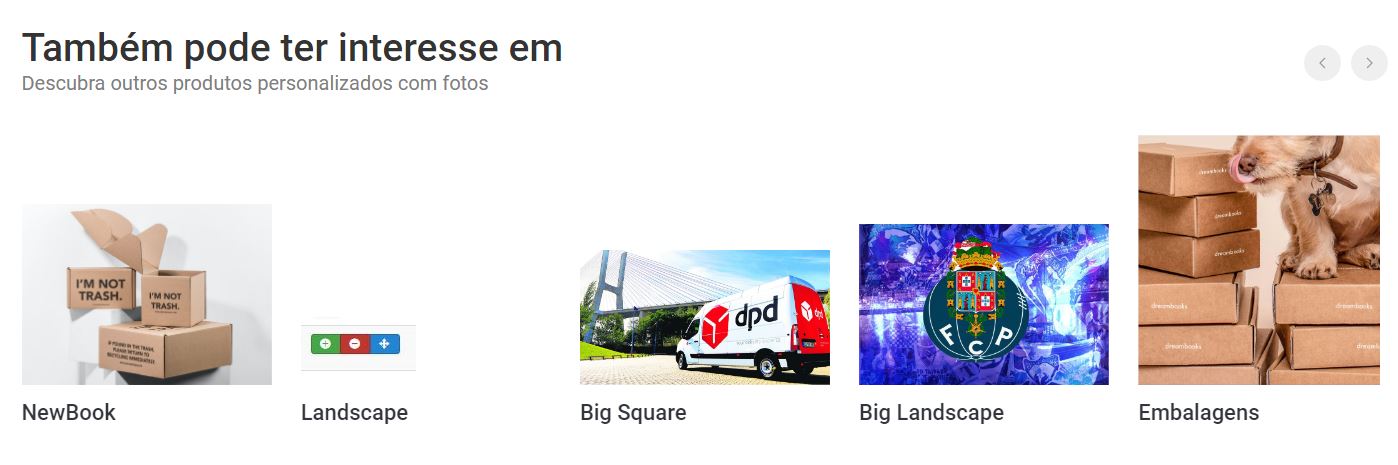1398x465 pixels.
Task: Open the Big Square product
Action: [704, 317]
